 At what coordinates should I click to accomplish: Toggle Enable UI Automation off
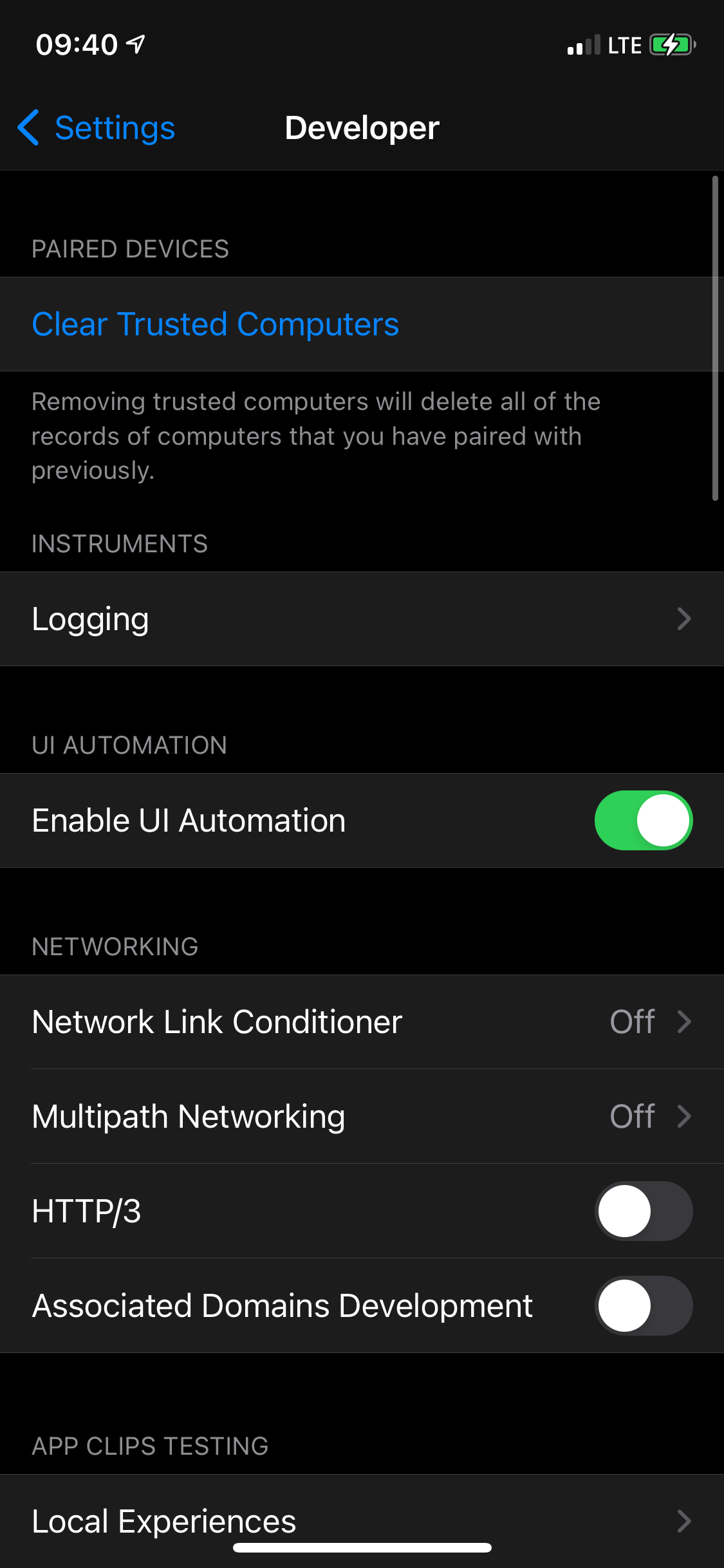tap(642, 820)
